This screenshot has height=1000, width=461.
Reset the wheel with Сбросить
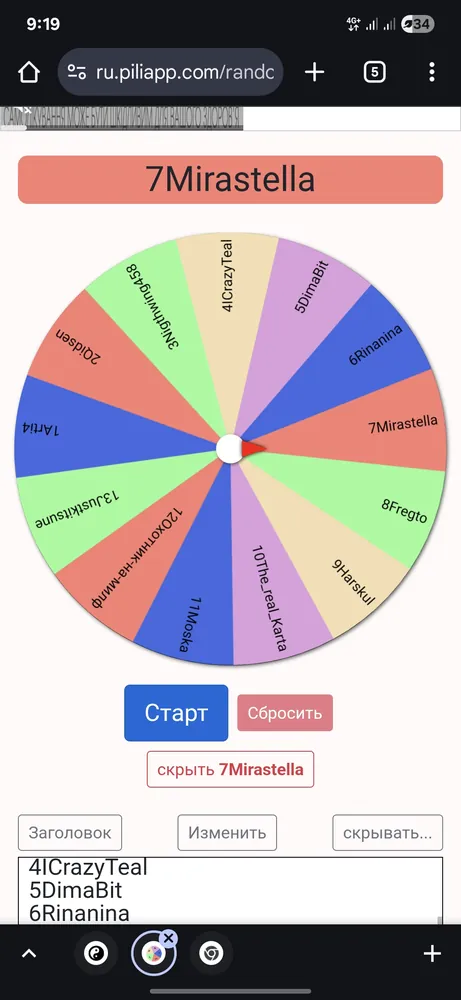click(x=285, y=713)
